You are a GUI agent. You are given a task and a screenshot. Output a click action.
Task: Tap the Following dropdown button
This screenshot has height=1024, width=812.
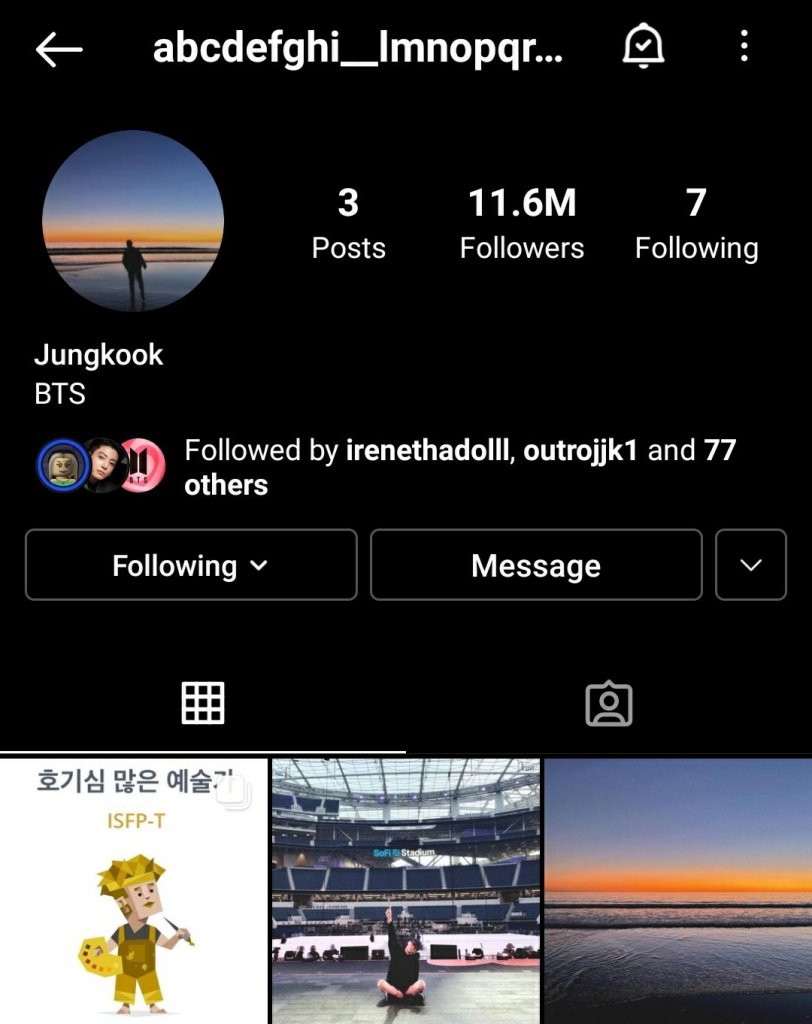click(190, 566)
